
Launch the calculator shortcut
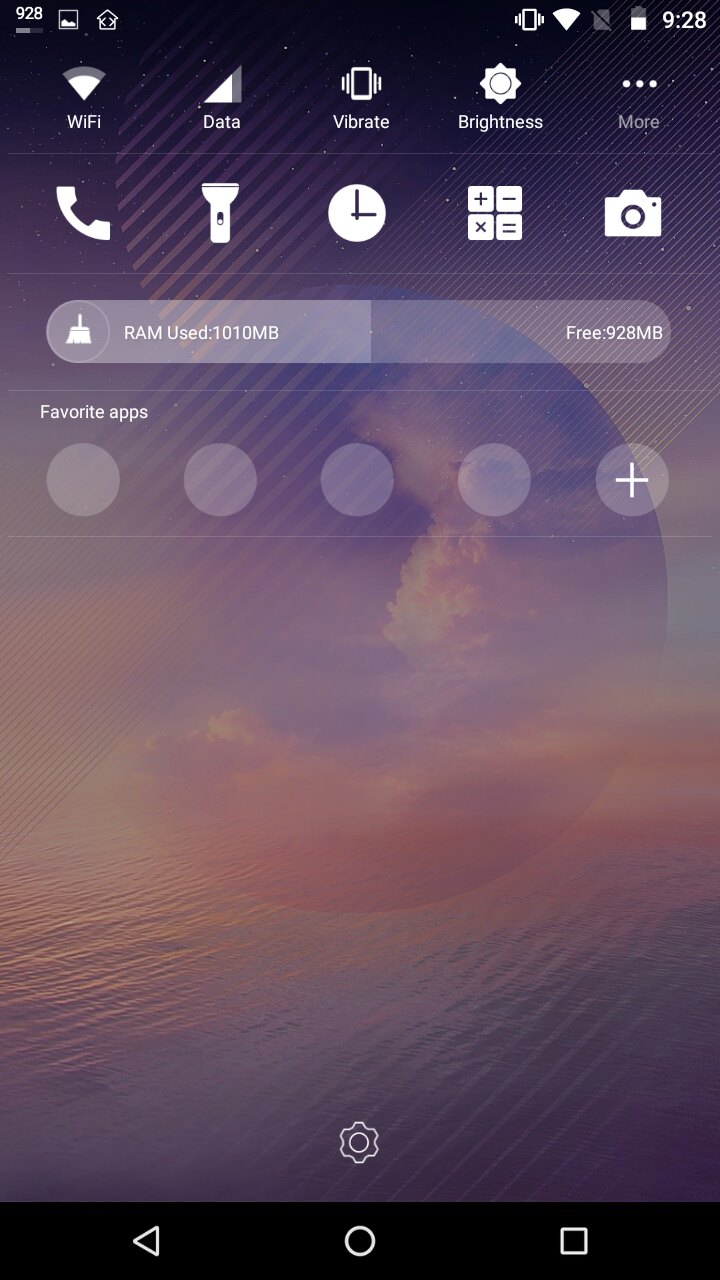(495, 213)
